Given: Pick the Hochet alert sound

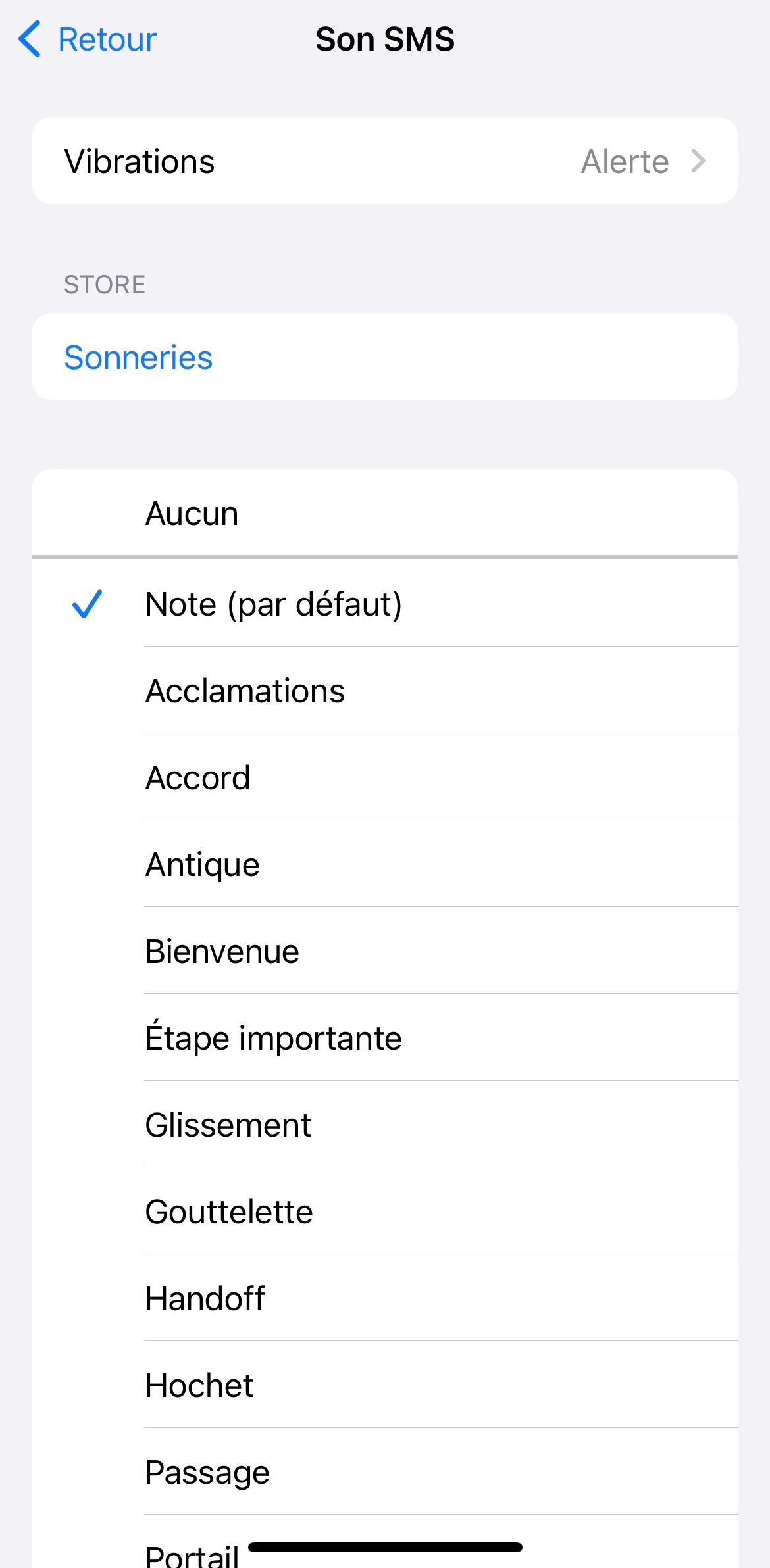Looking at the screenshot, I should pyautogui.click(x=384, y=1385).
